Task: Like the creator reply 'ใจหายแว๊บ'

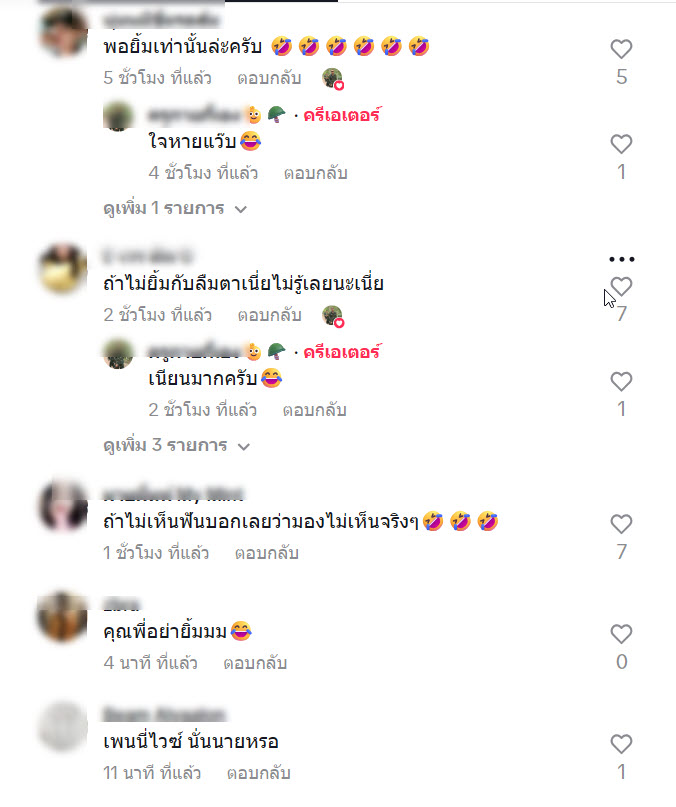Action: pyautogui.click(x=621, y=144)
